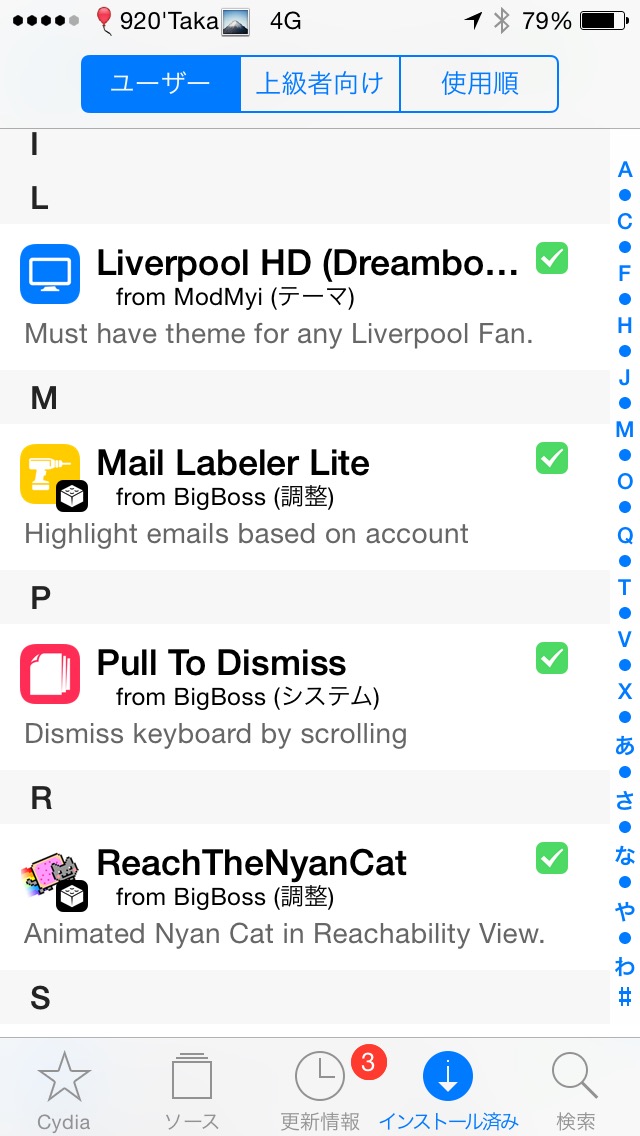Jump to section あ in the index
640x1136 pixels.
[624, 745]
